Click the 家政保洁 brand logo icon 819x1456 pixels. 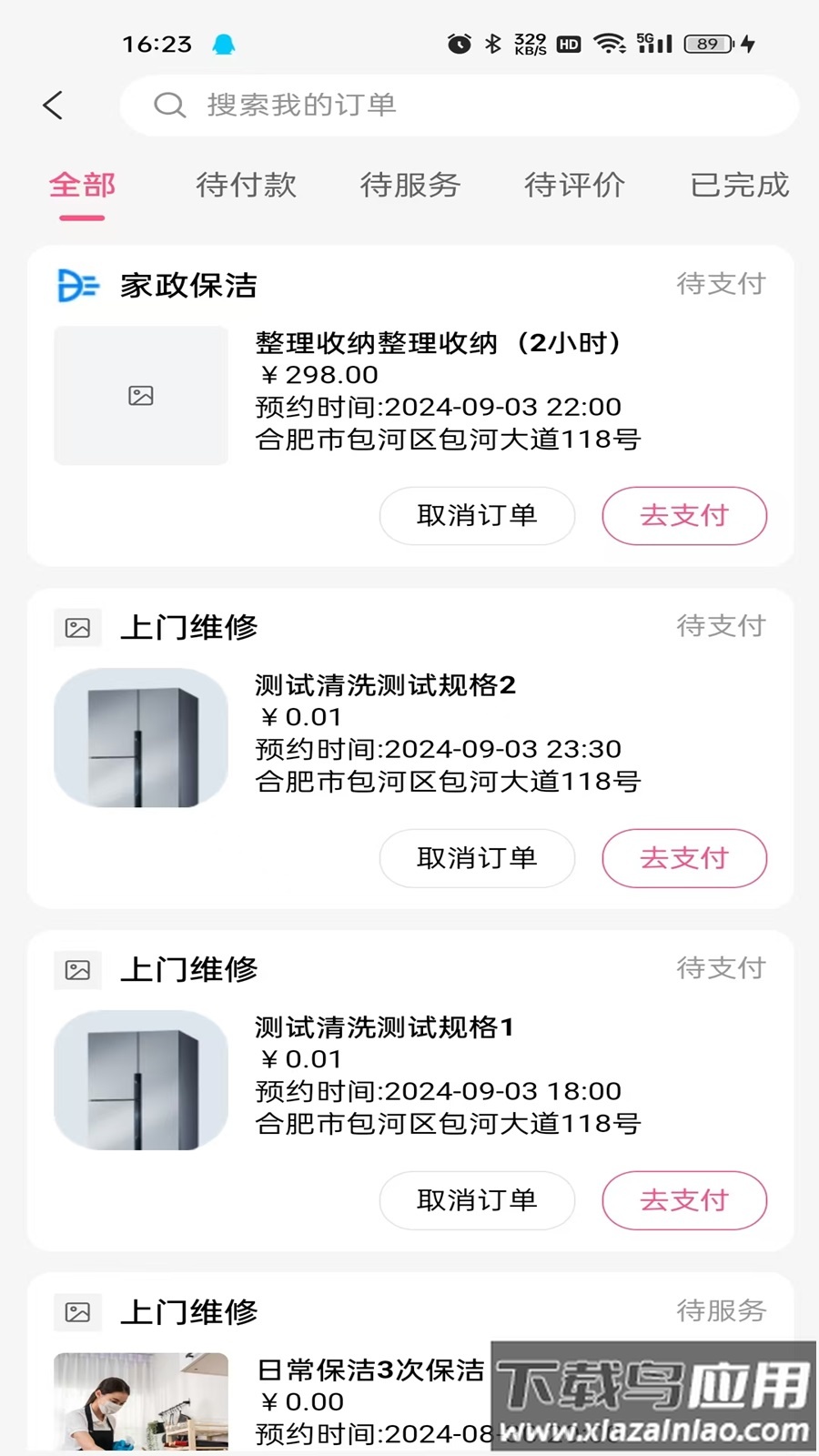pos(77,285)
